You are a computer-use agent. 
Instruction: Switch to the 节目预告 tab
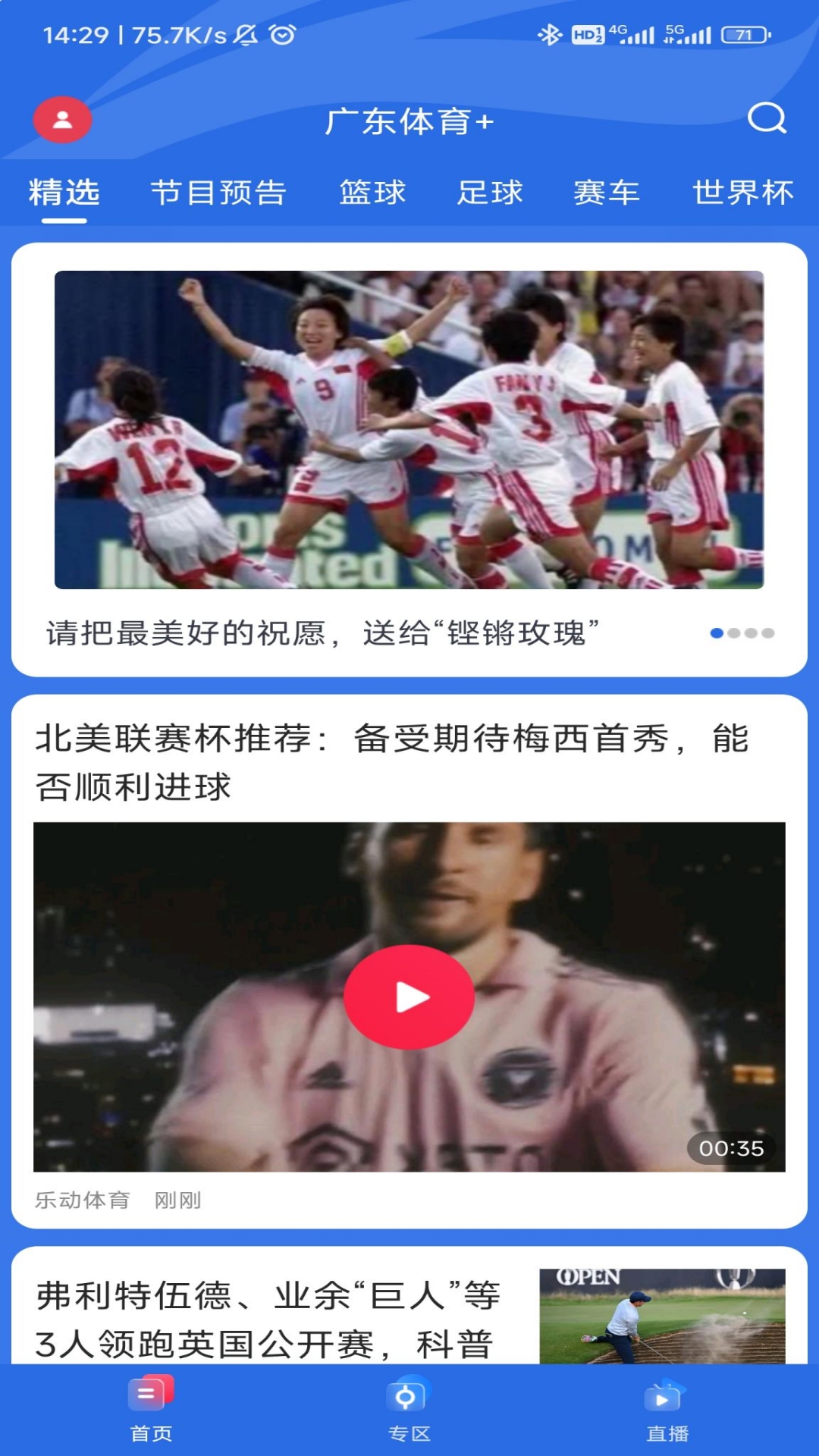(x=220, y=193)
